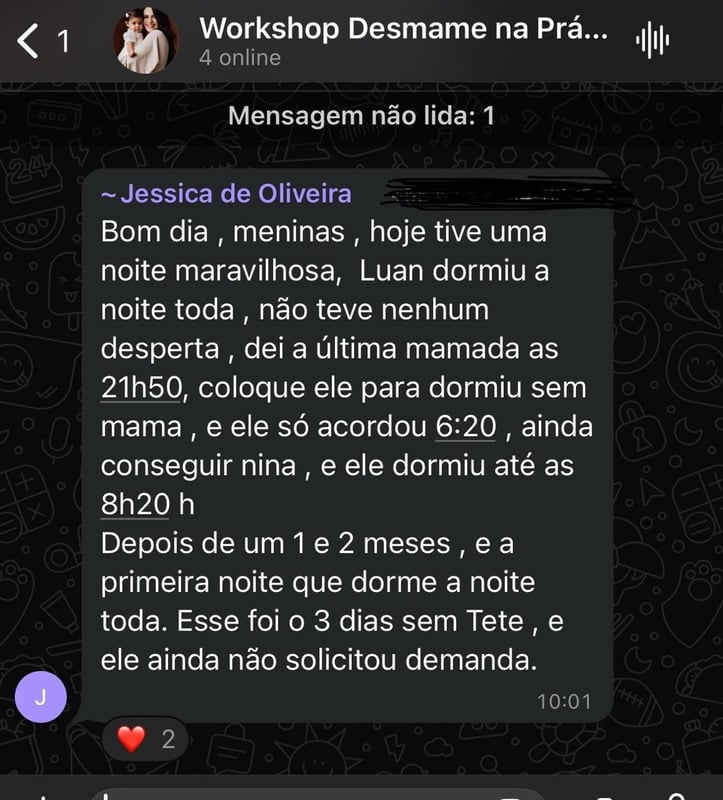Tap the underlined 8h20 time link
Screen dimensions: 723x800
click(135, 504)
